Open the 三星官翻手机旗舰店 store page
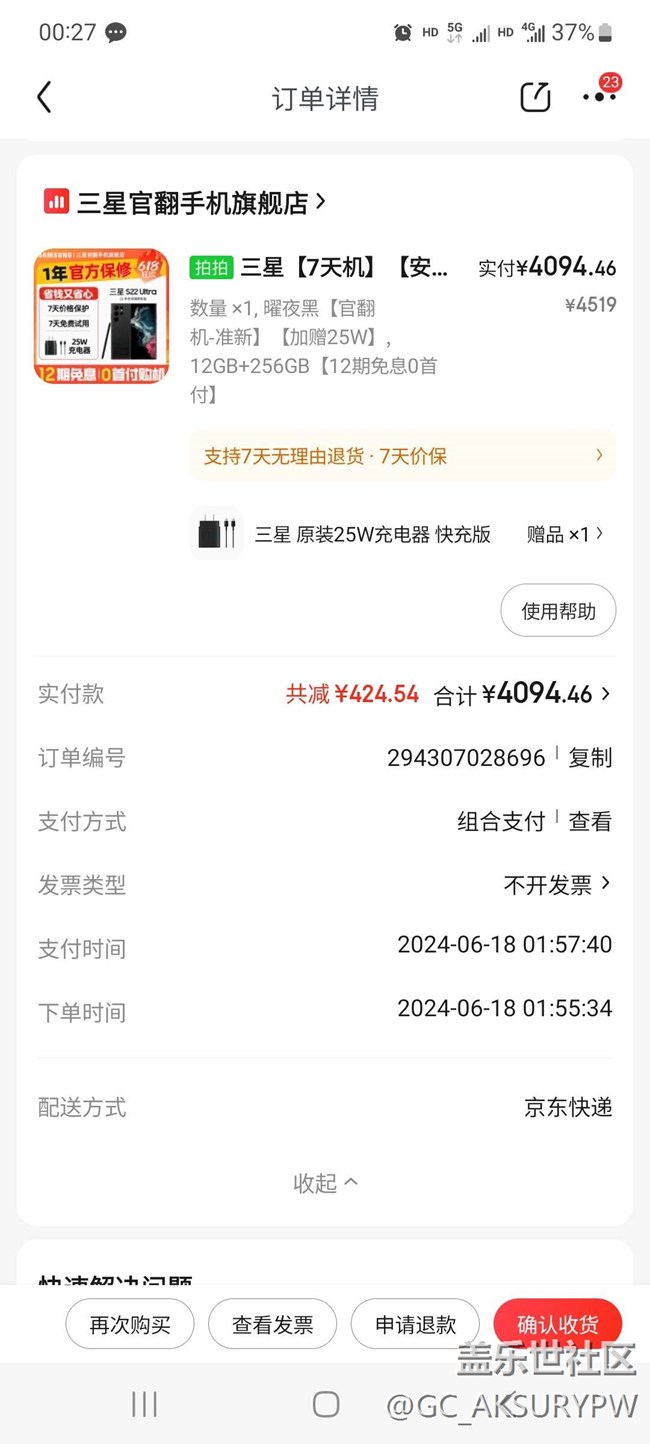This screenshot has width=650, height=1444. point(185,202)
